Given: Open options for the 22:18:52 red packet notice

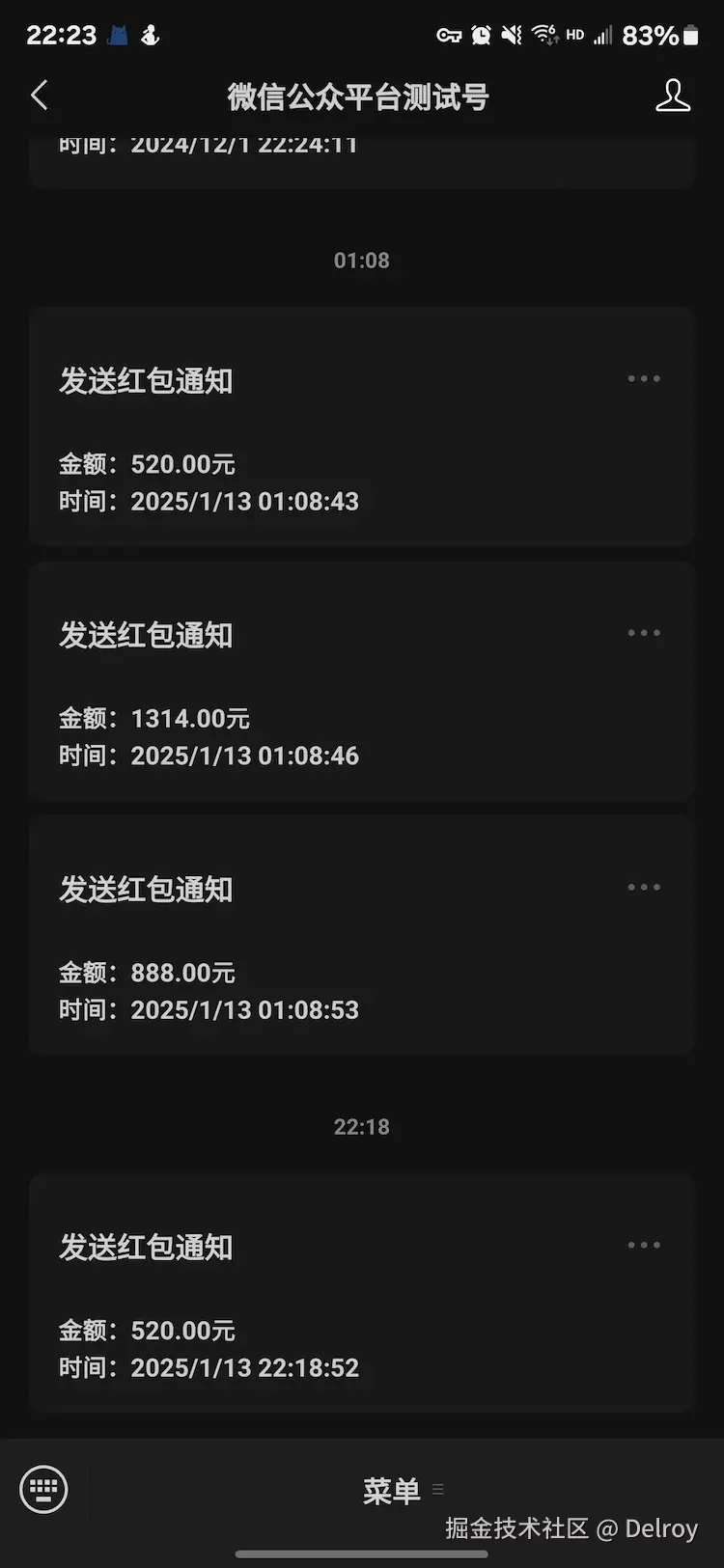Looking at the screenshot, I should click(643, 1245).
